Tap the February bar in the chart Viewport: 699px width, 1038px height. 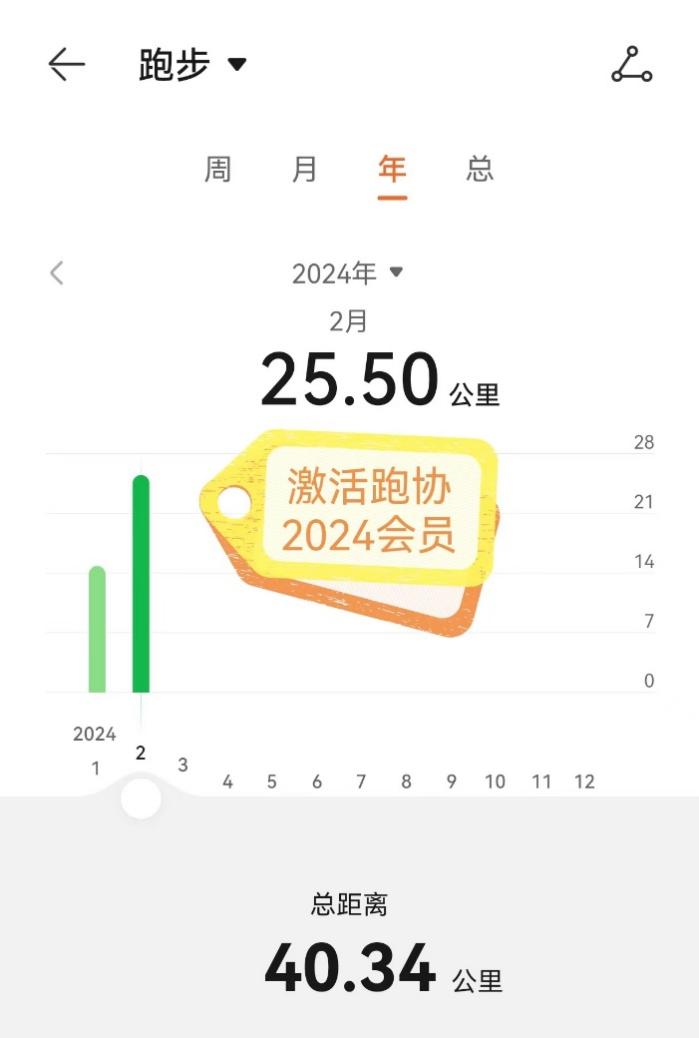[x=141, y=584]
